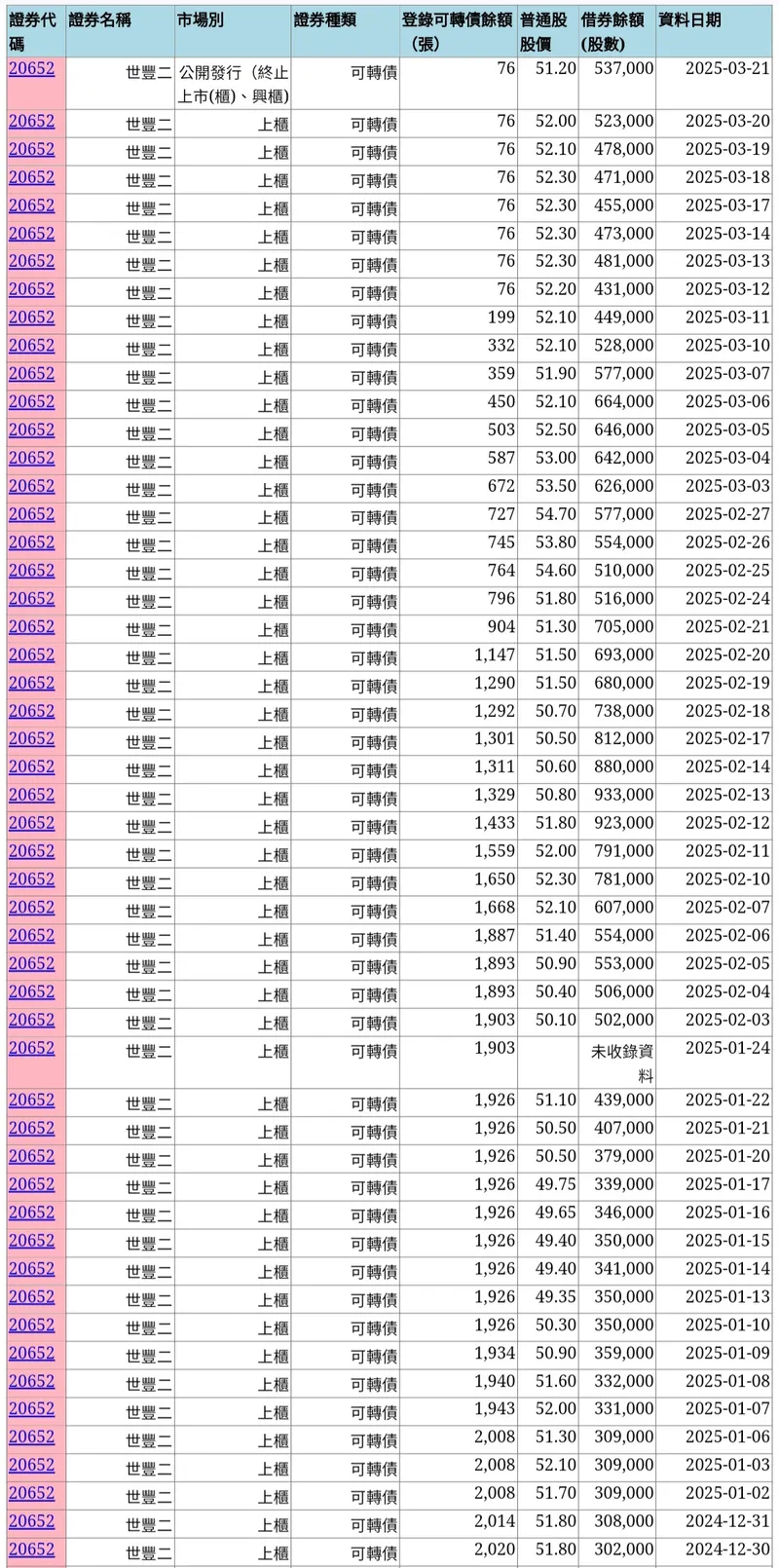Open the 20652 link dated 2024-12-30
Viewport: 779px width, 1568px height.
pyautogui.click(x=31, y=1549)
